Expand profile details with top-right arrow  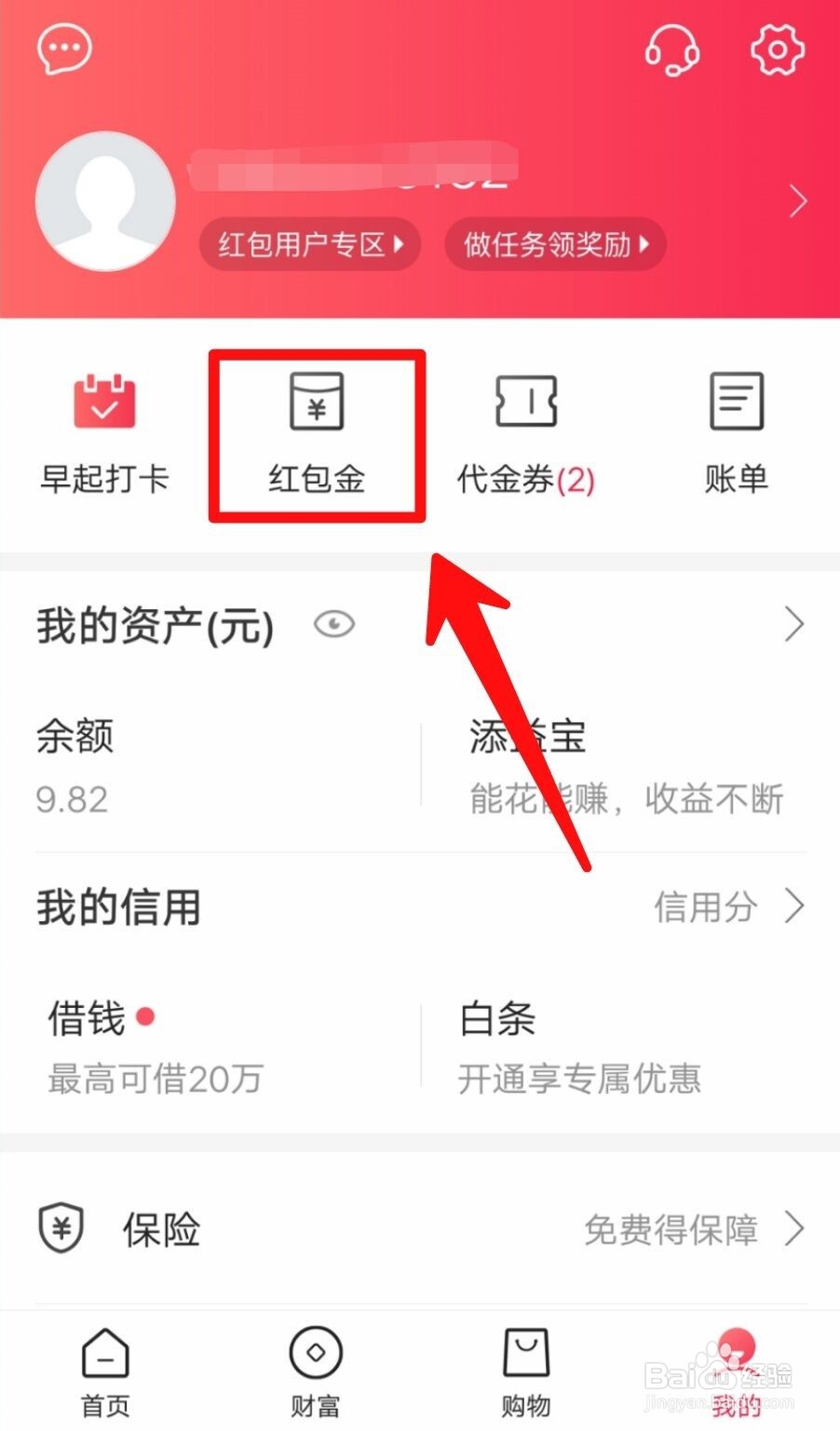pyautogui.click(x=798, y=200)
